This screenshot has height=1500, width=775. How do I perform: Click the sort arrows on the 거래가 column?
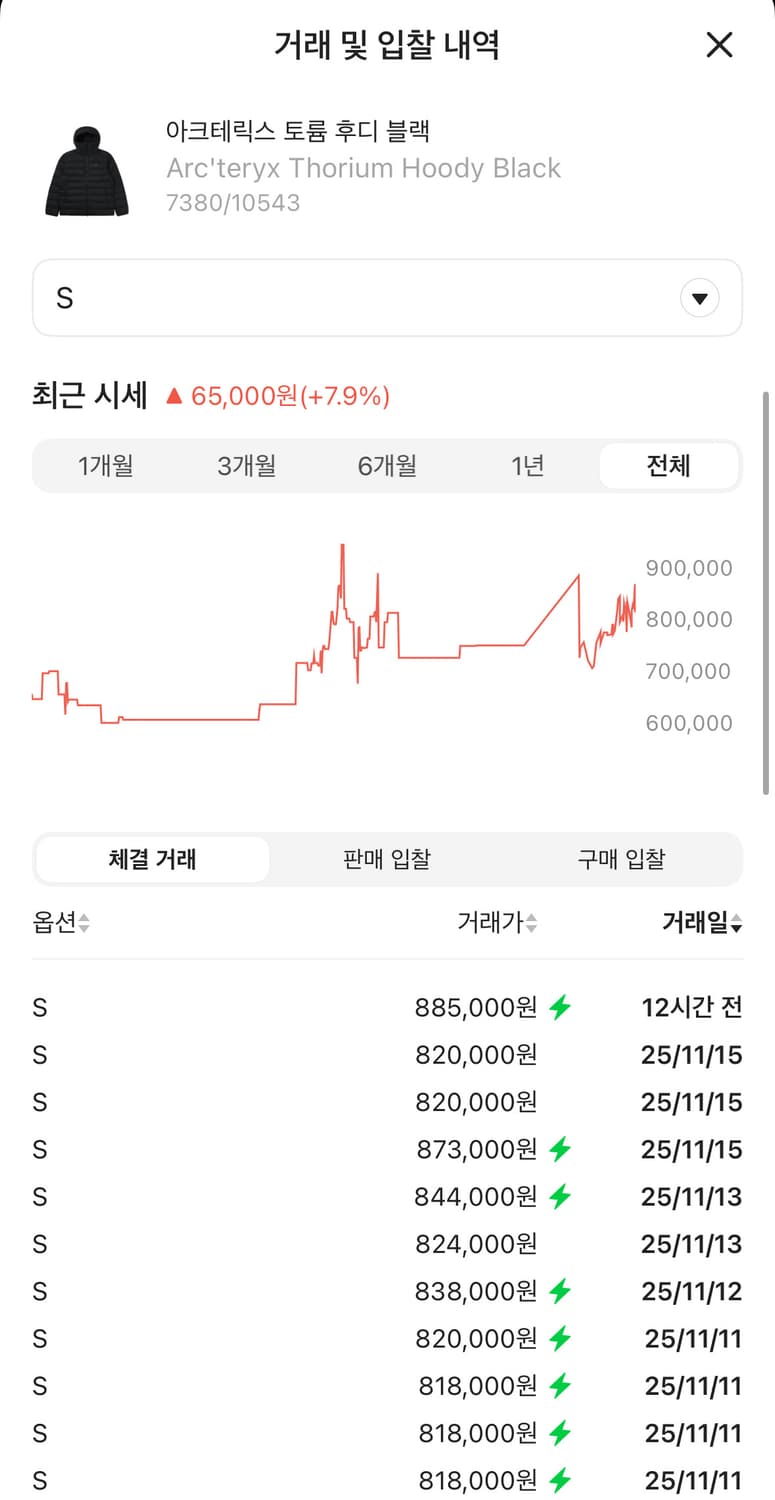pyautogui.click(x=532, y=923)
